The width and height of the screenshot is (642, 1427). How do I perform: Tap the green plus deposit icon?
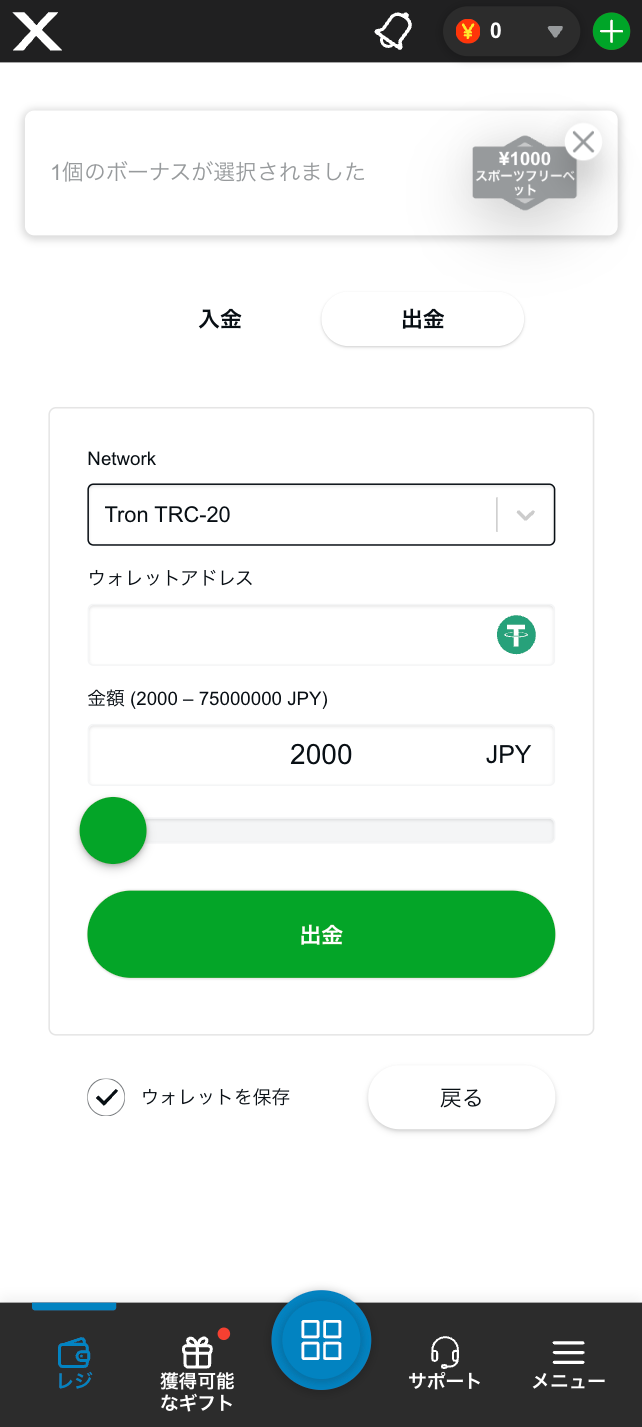(x=611, y=31)
